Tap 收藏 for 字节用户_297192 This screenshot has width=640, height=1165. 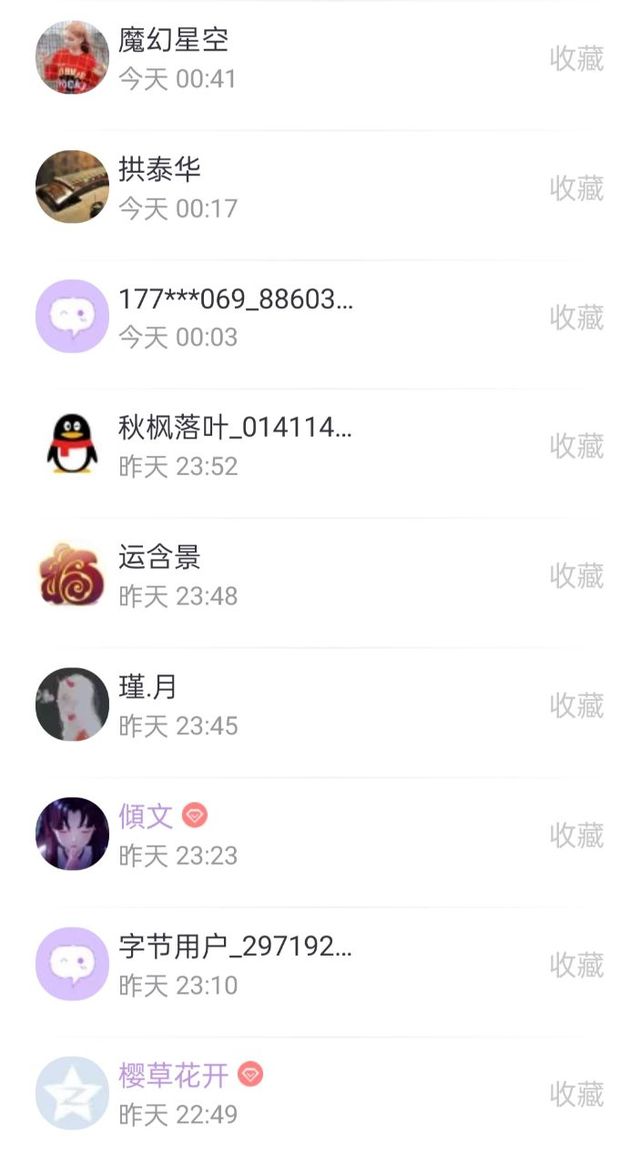(576, 965)
